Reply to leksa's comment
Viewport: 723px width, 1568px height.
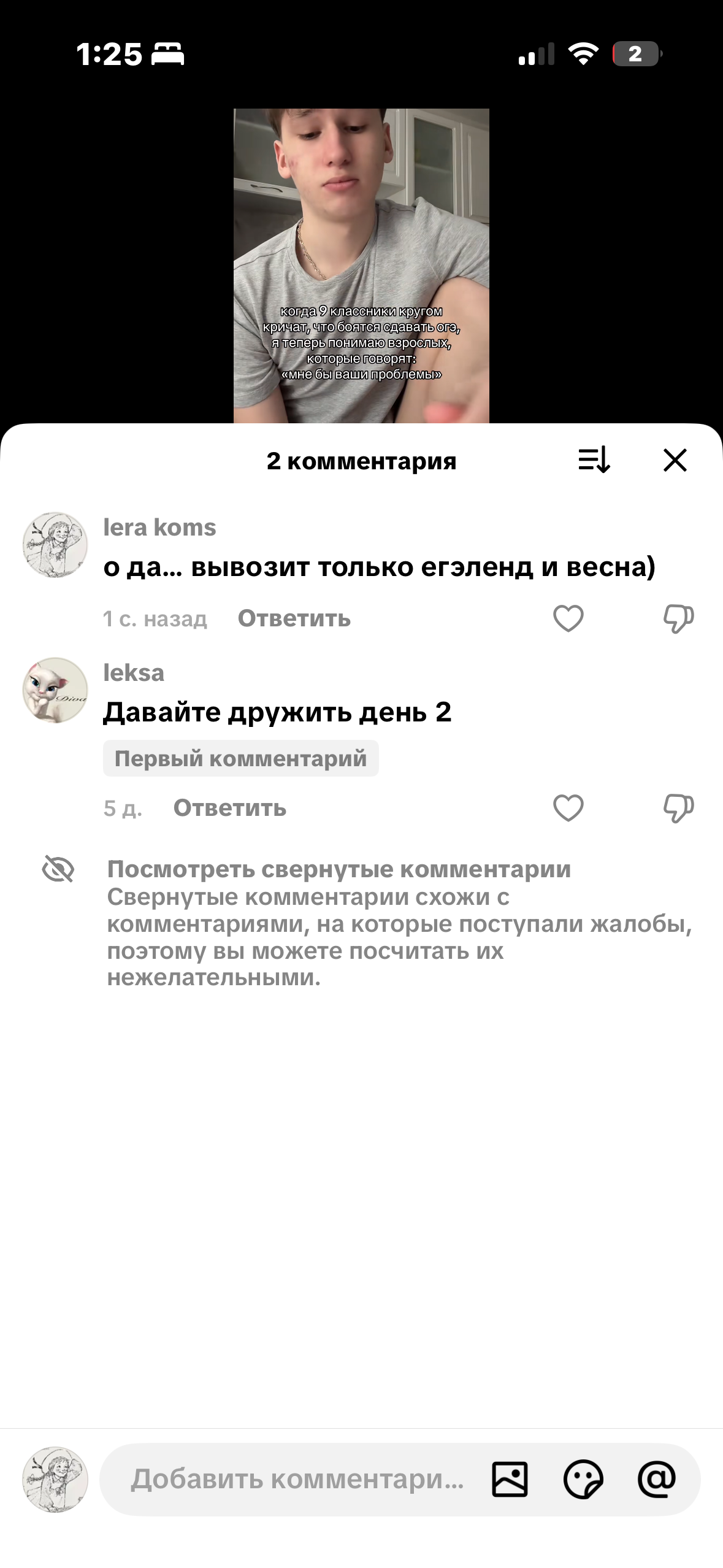[x=230, y=808]
